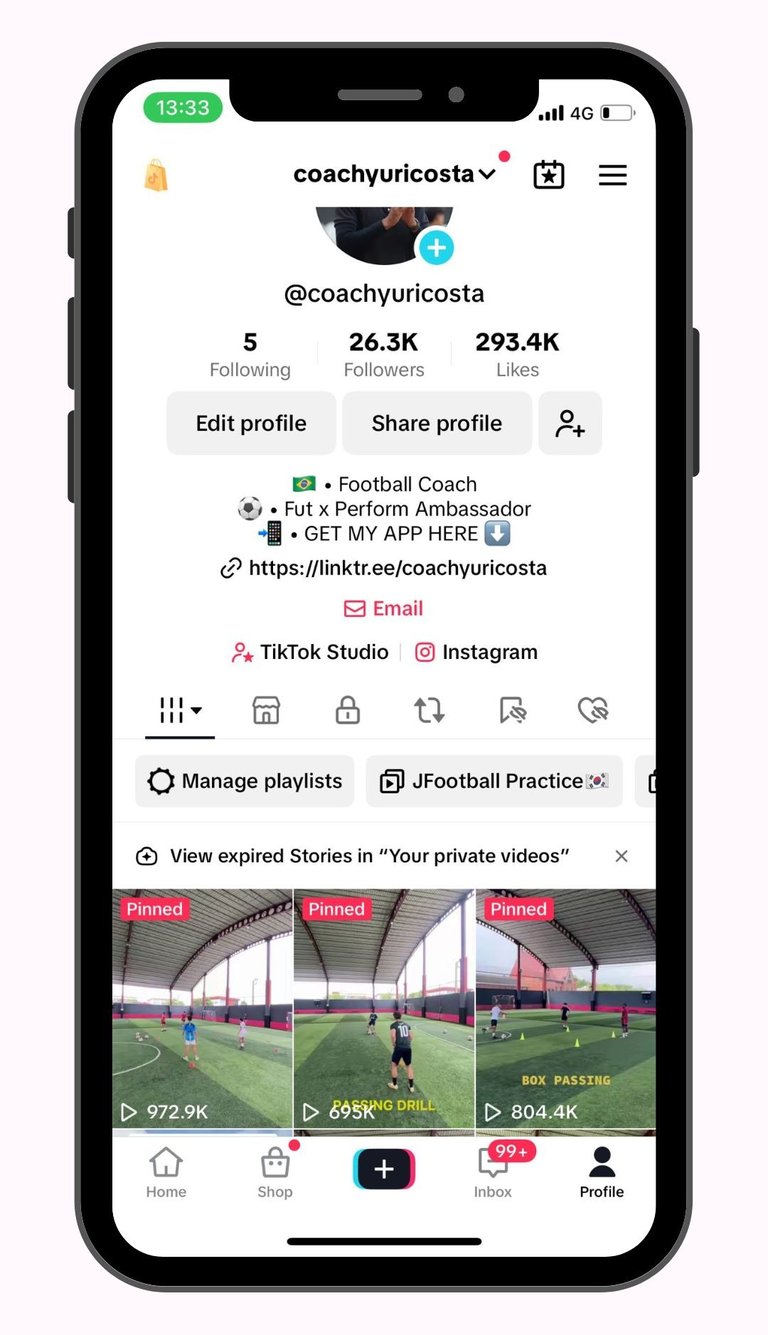Go to the Inbox tab
768x1335 pixels.
tap(493, 1172)
